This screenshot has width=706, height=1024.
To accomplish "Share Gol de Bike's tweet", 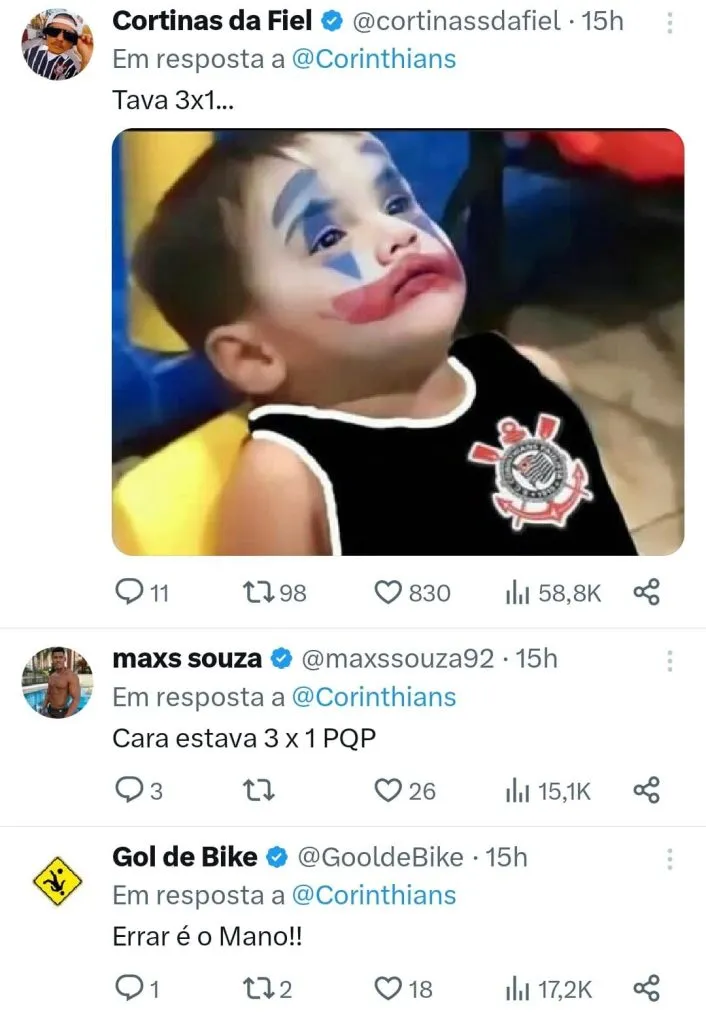I will pyautogui.click(x=647, y=990).
